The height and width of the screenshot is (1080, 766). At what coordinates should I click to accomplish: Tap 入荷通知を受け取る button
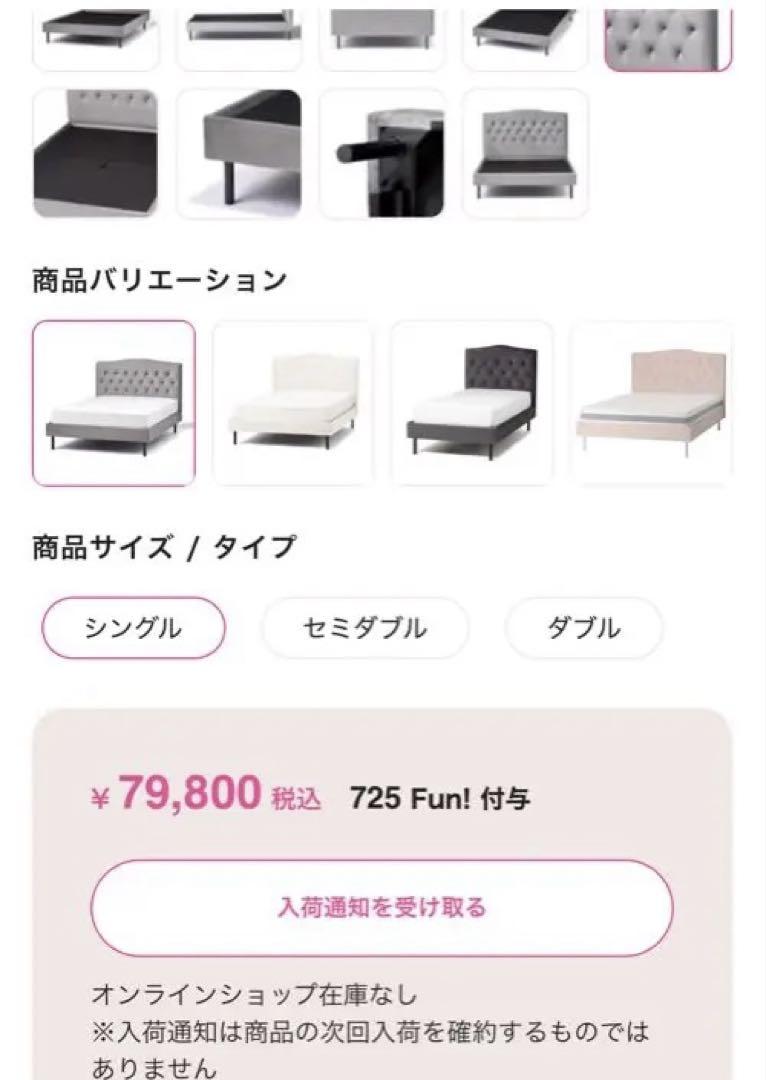[382, 908]
